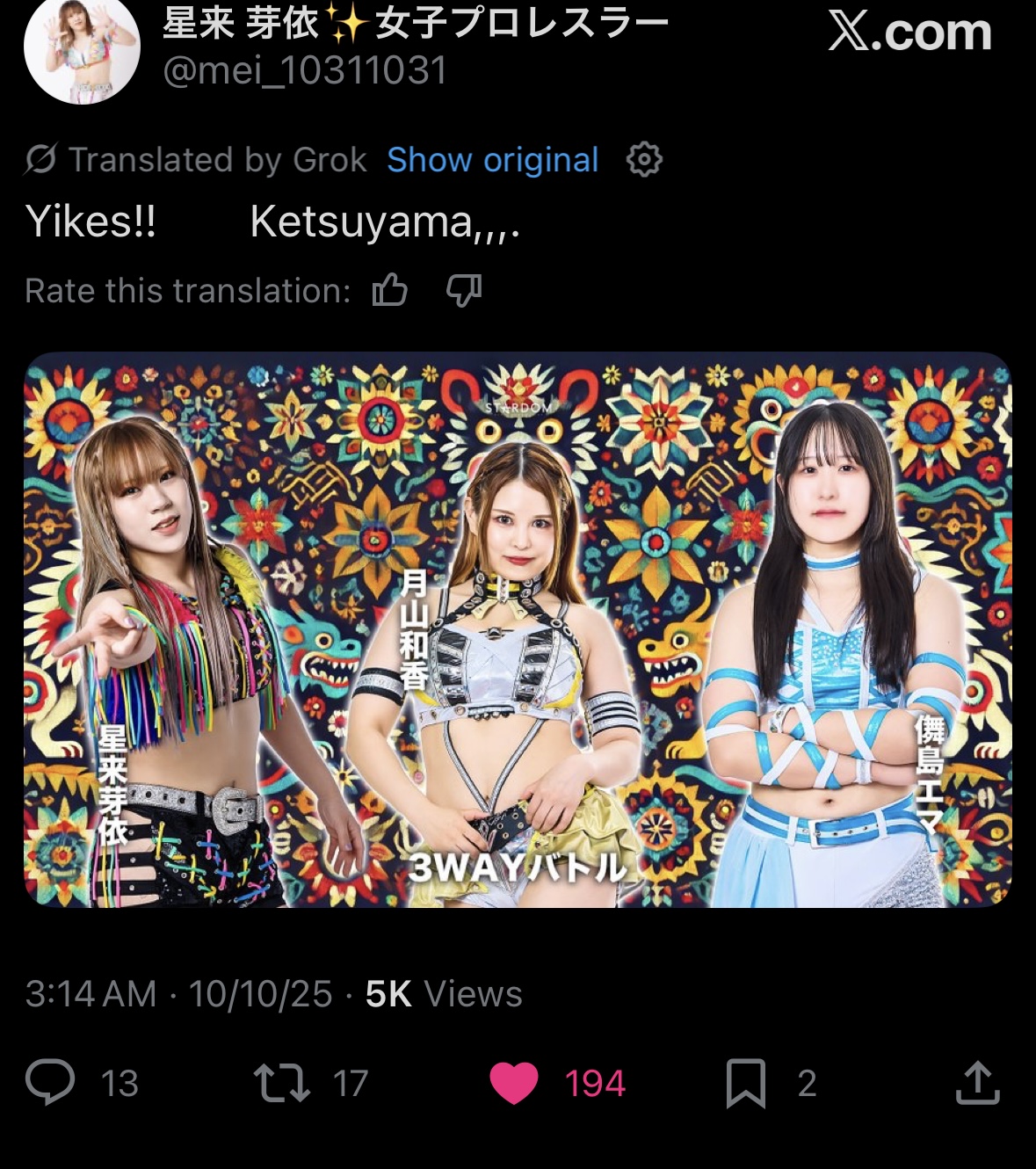The height and width of the screenshot is (1169, 1036).
Task: Reply to this post
Action: (50, 1082)
